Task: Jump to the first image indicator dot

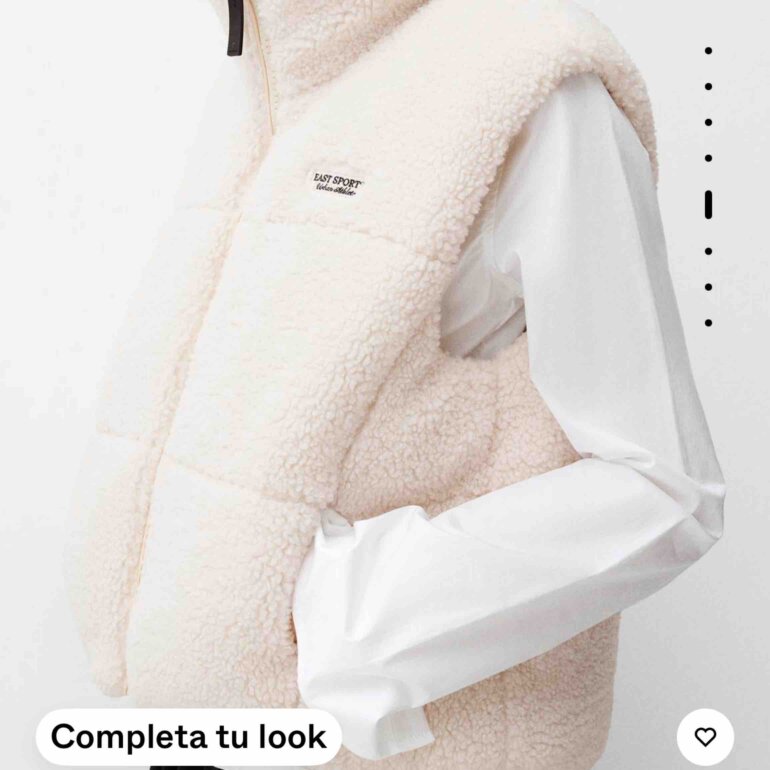Action: point(708,51)
